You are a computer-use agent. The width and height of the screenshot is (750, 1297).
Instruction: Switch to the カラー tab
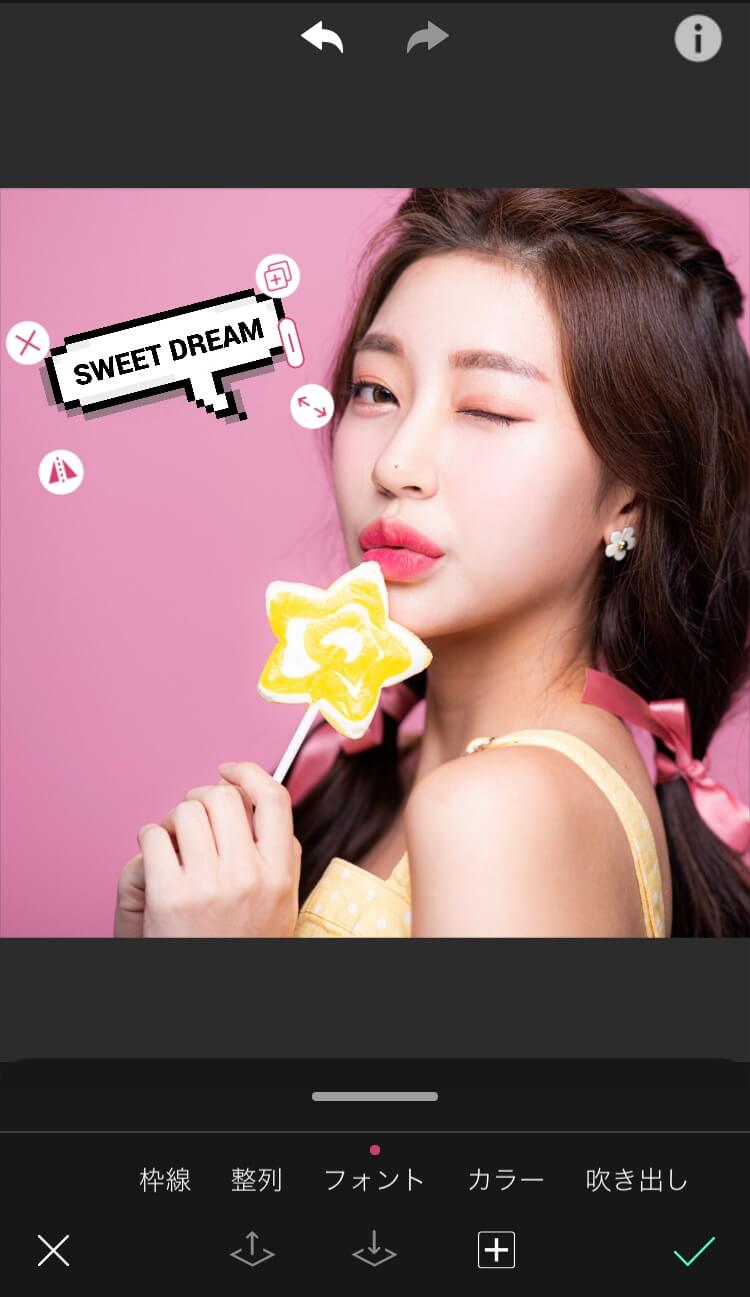click(x=506, y=1180)
